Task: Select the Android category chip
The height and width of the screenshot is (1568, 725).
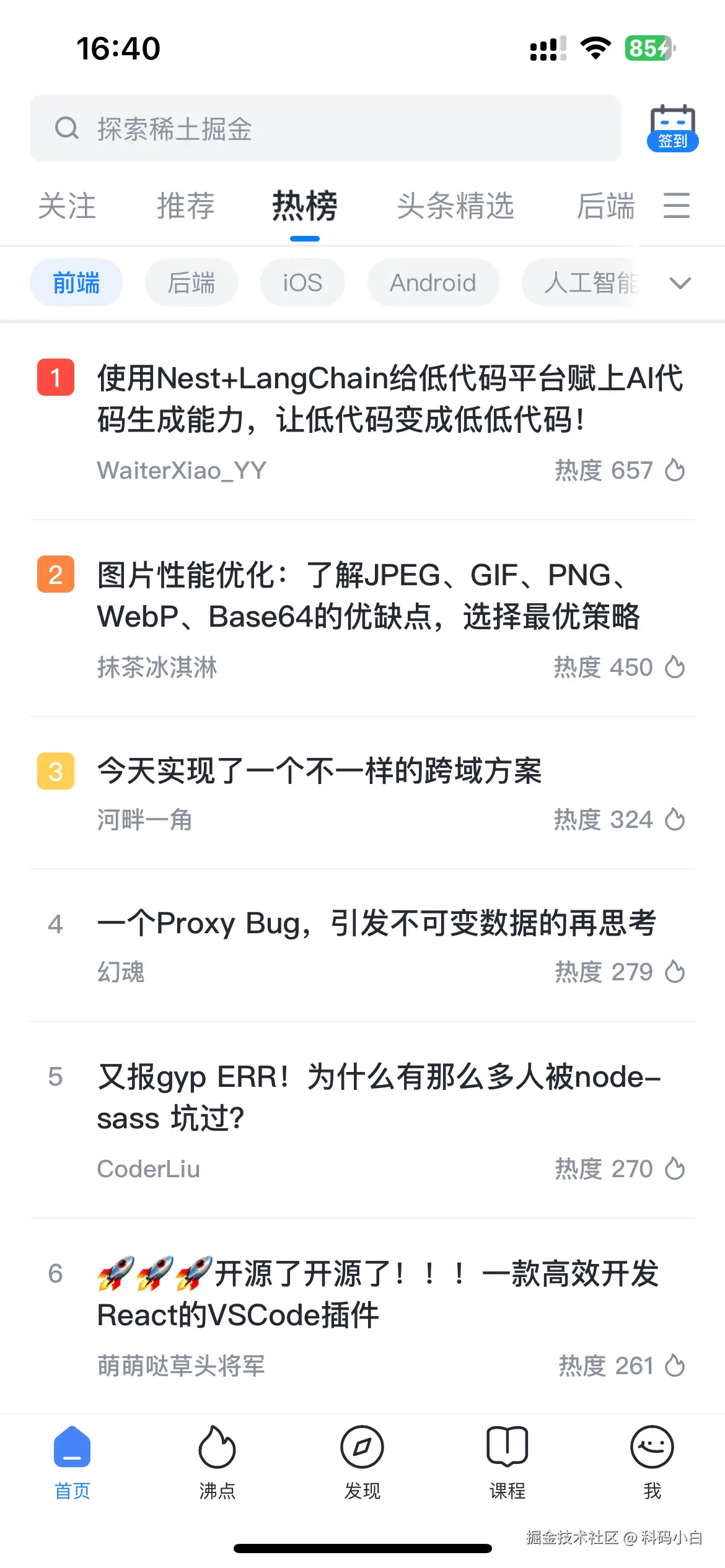Action: point(433,282)
